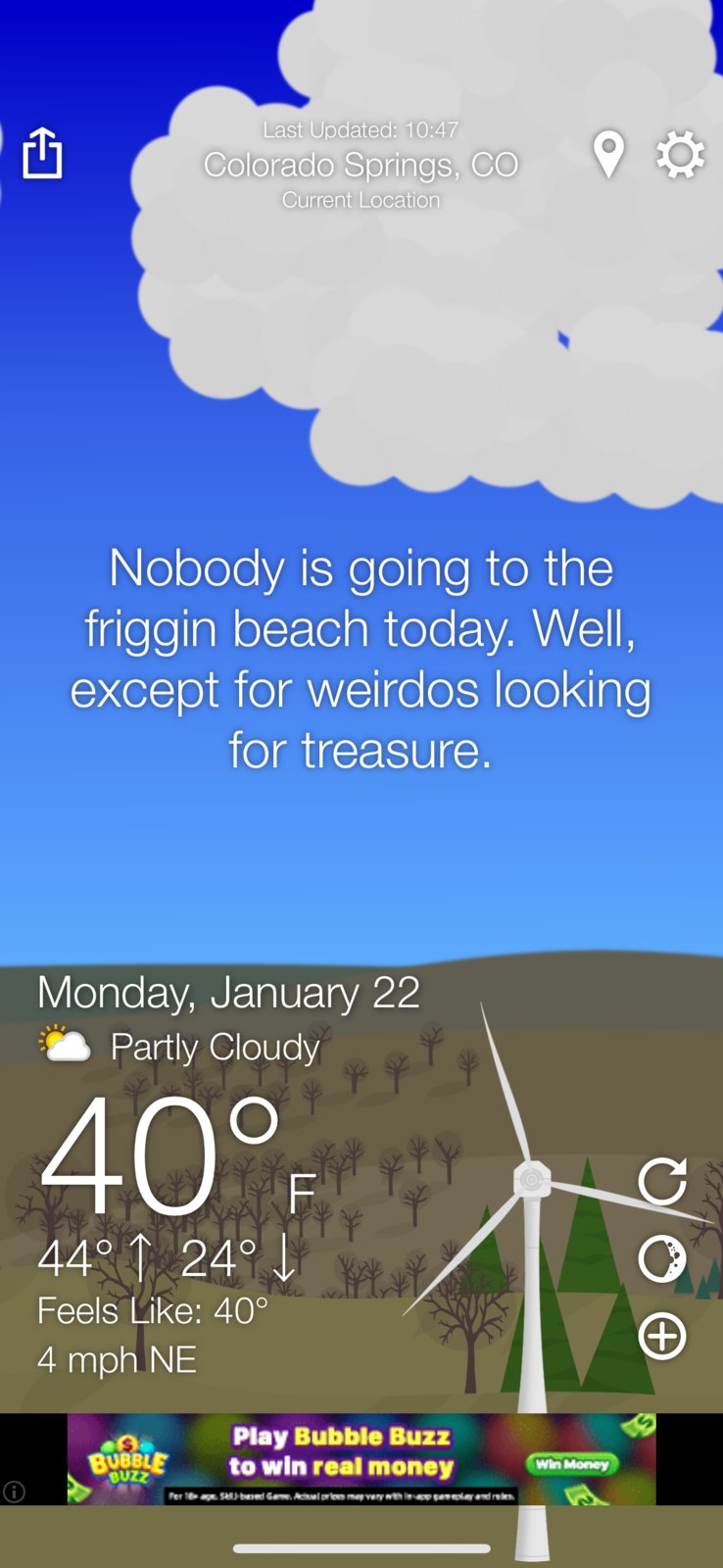Open the settings gear
723x1568 pixels.
click(680, 155)
